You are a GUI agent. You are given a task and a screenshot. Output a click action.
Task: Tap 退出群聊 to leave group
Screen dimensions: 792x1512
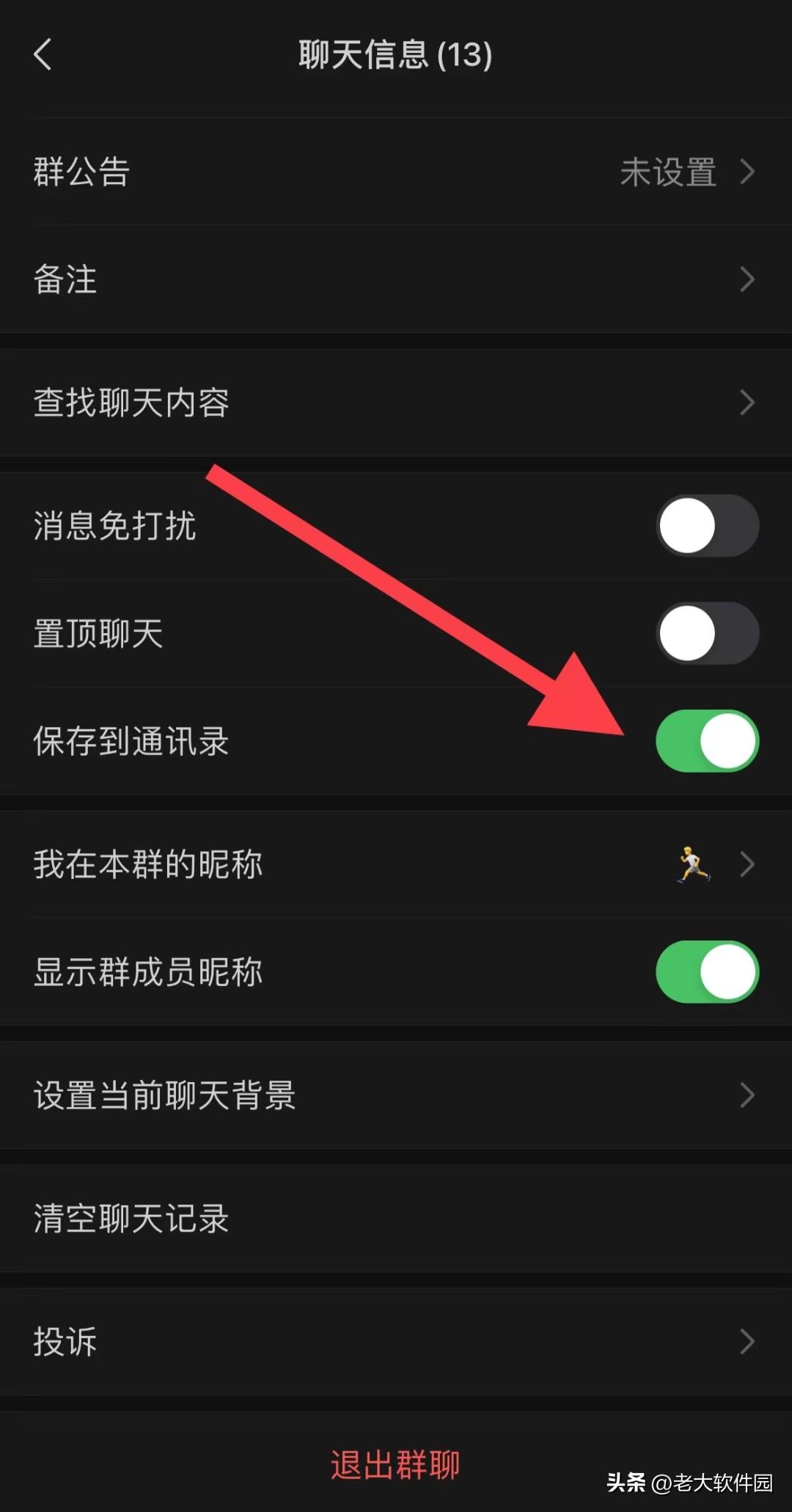click(x=395, y=1464)
